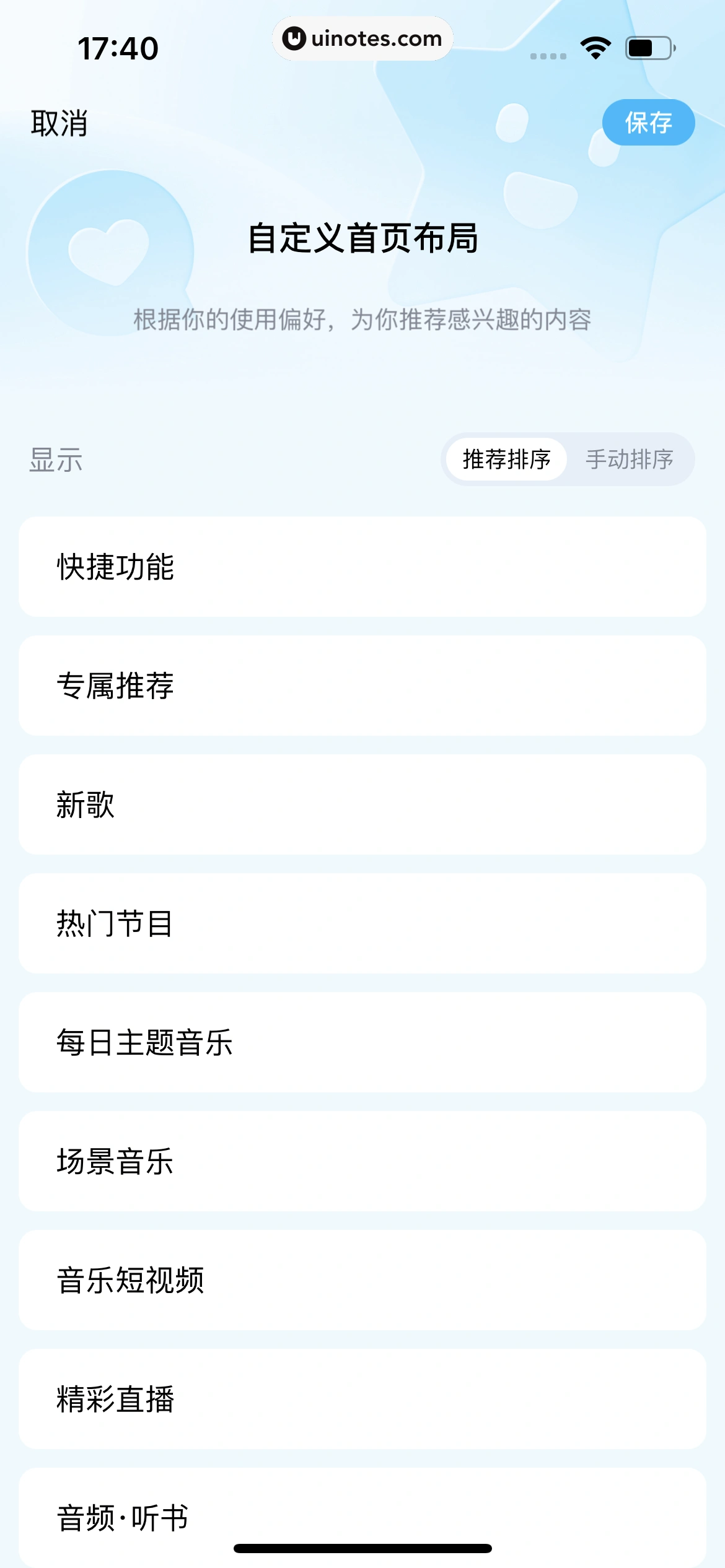Tap the 新歌 row
725x1568 pixels.
tap(362, 804)
